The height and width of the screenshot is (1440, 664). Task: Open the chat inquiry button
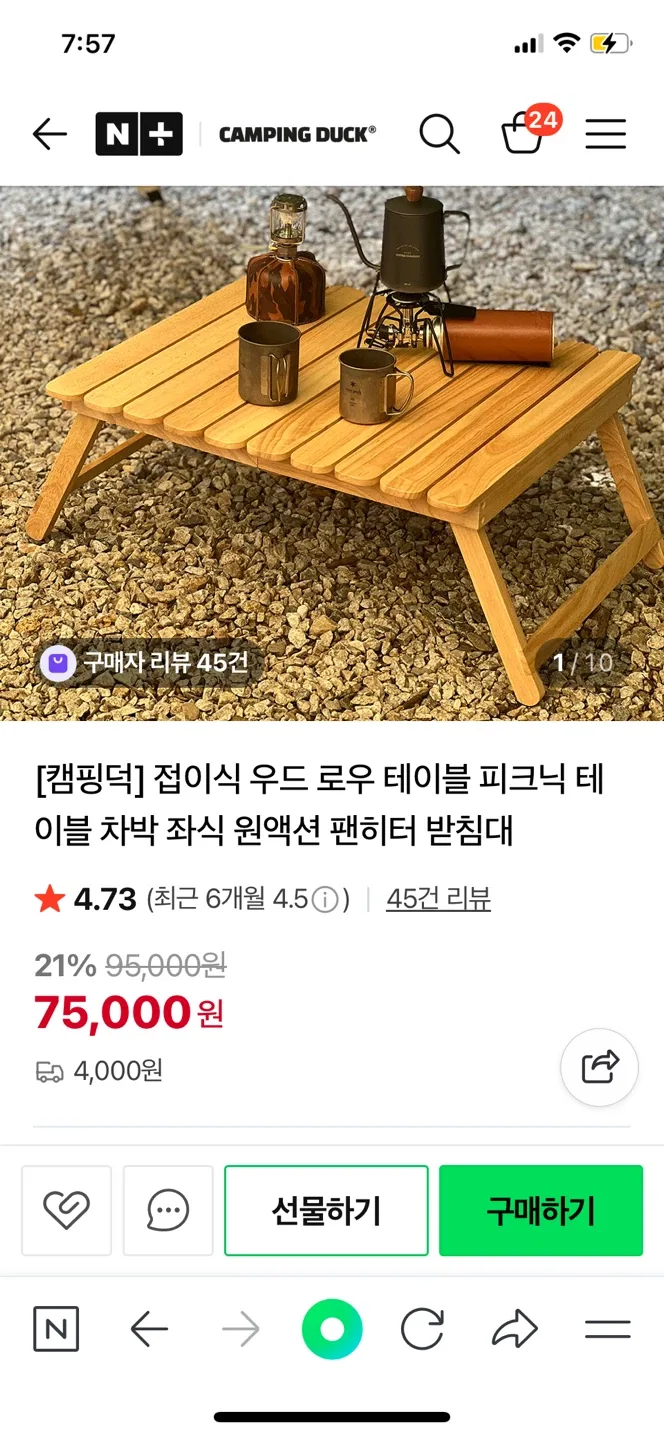click(168, 1211)
